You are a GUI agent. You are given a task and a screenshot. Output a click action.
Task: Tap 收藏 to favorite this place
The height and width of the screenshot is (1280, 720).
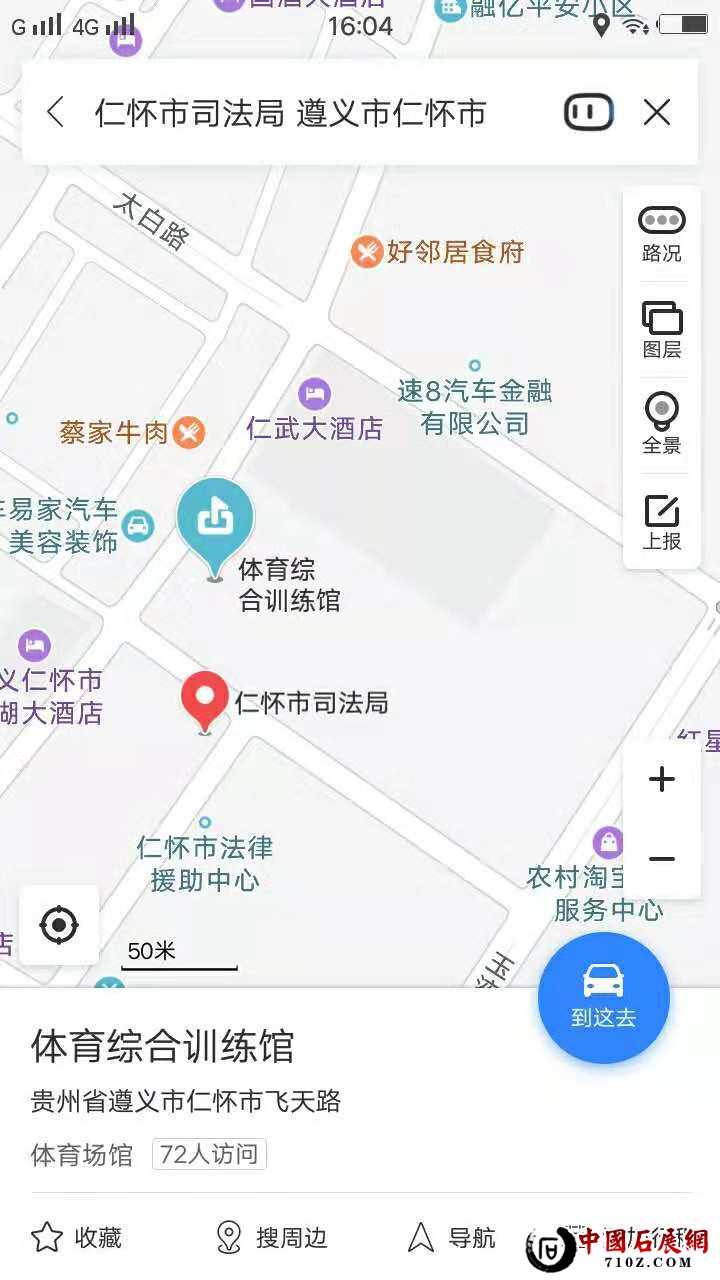click(x=79, y=1238)
